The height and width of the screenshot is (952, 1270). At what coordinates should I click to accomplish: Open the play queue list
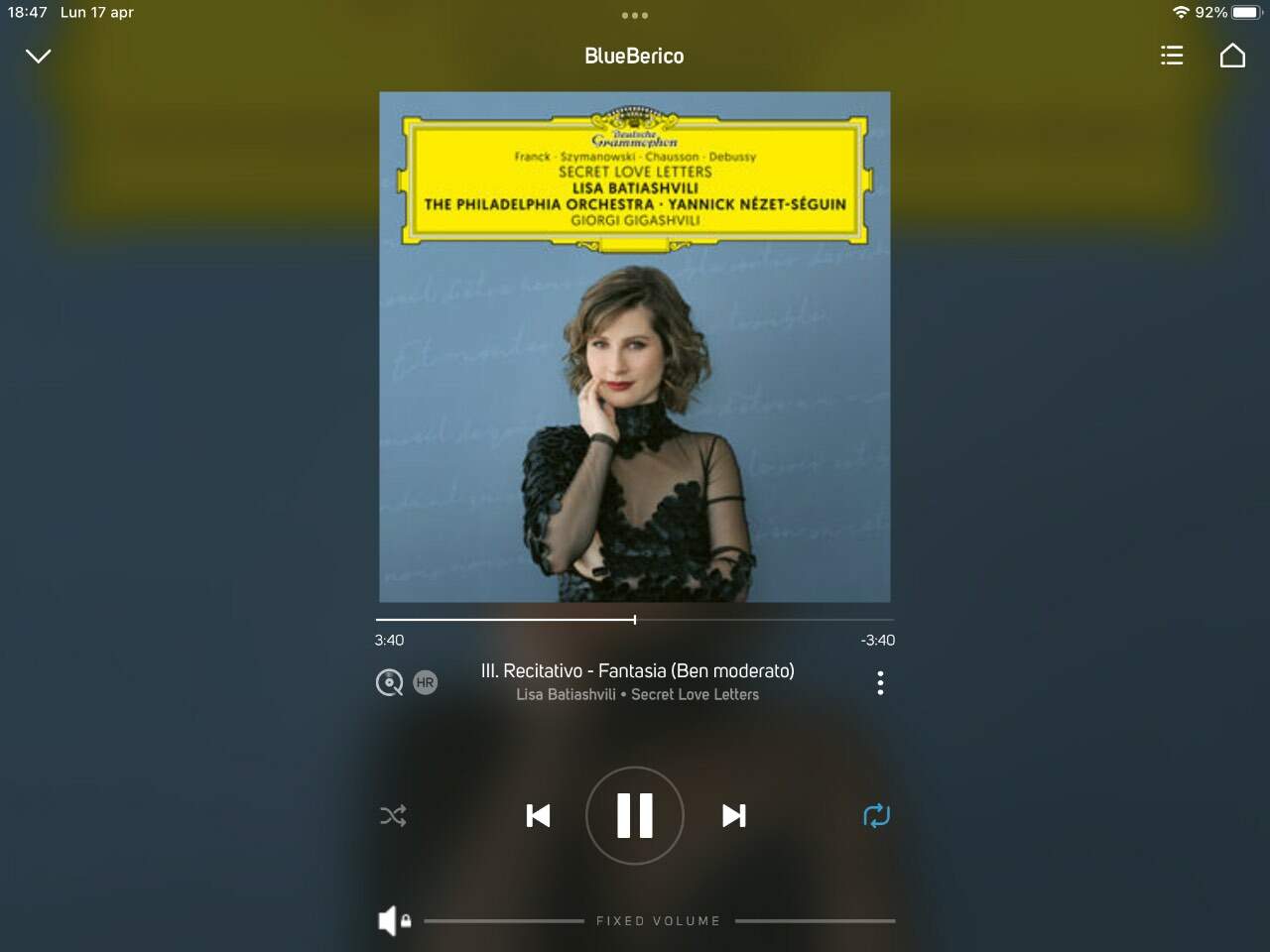point(1172,56)
